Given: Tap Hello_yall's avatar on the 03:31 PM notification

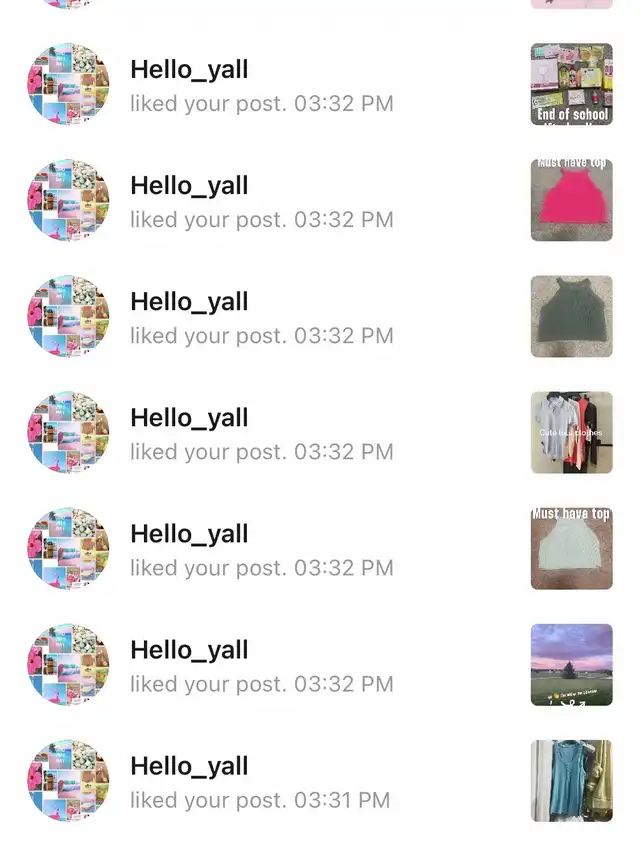Looking at the screenshot, I should tap(68, 781).
